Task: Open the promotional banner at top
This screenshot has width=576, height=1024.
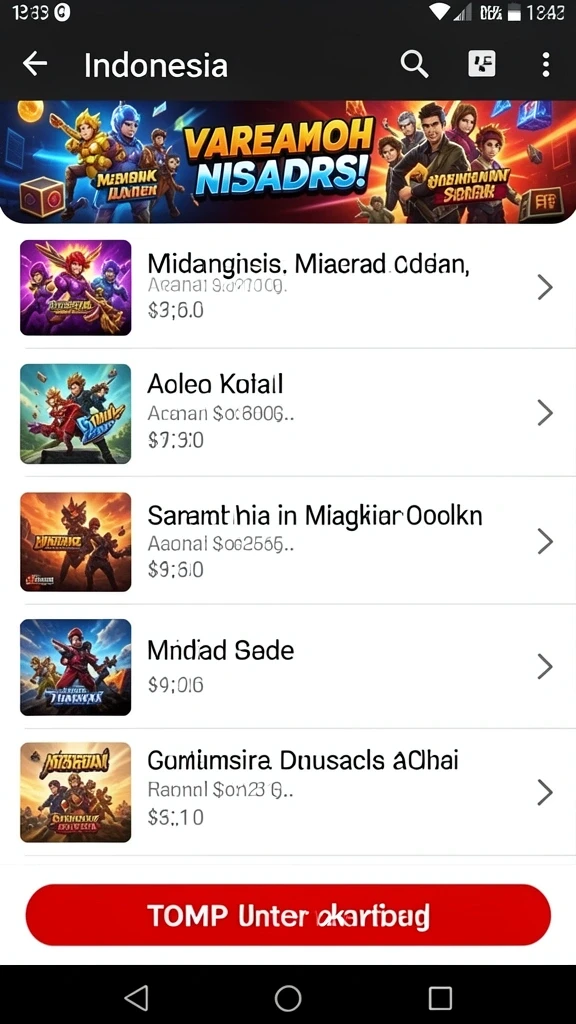Action: point(288,162)
